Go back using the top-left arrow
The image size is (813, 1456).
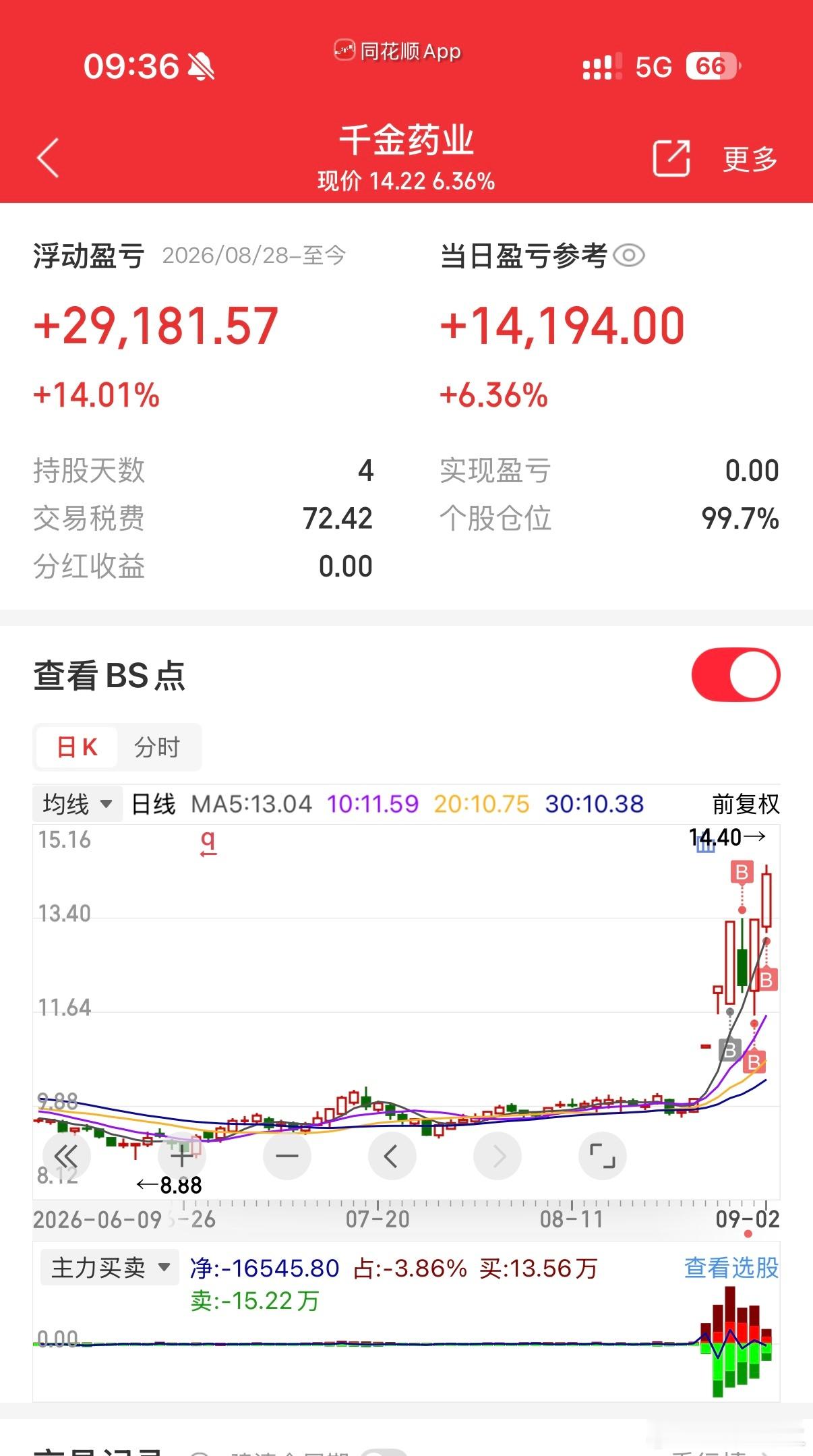pos(48,158)
